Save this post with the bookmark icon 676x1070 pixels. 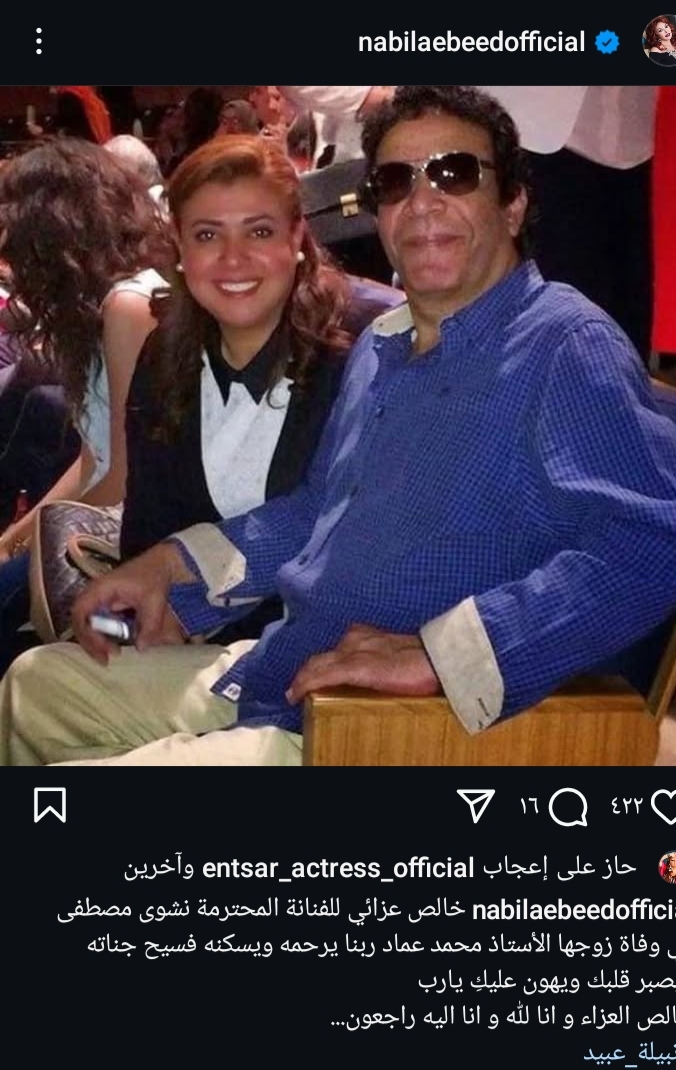(x=49, y=805)
